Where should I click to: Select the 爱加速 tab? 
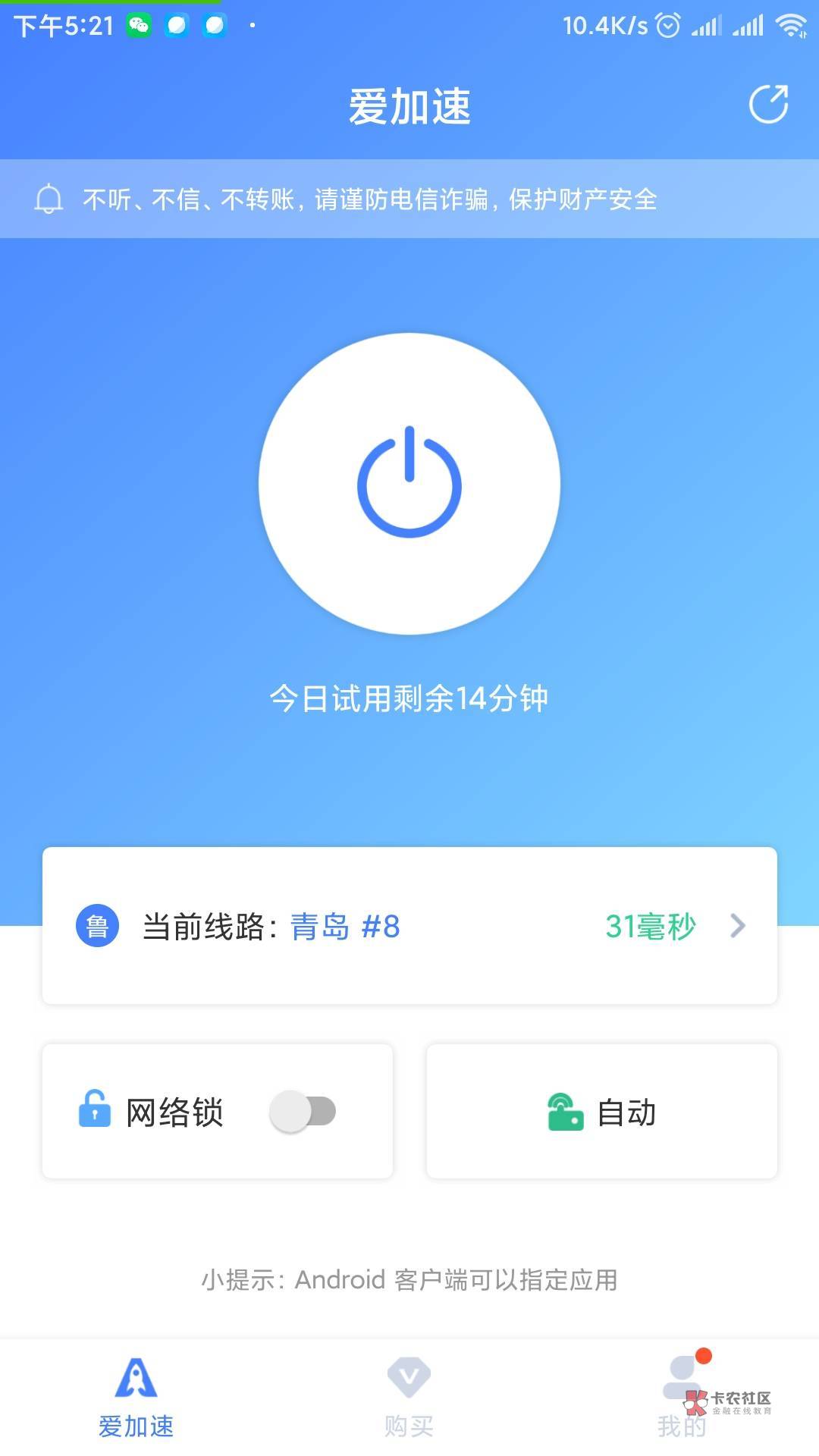pyautogui.click(x=136, y=1397)
